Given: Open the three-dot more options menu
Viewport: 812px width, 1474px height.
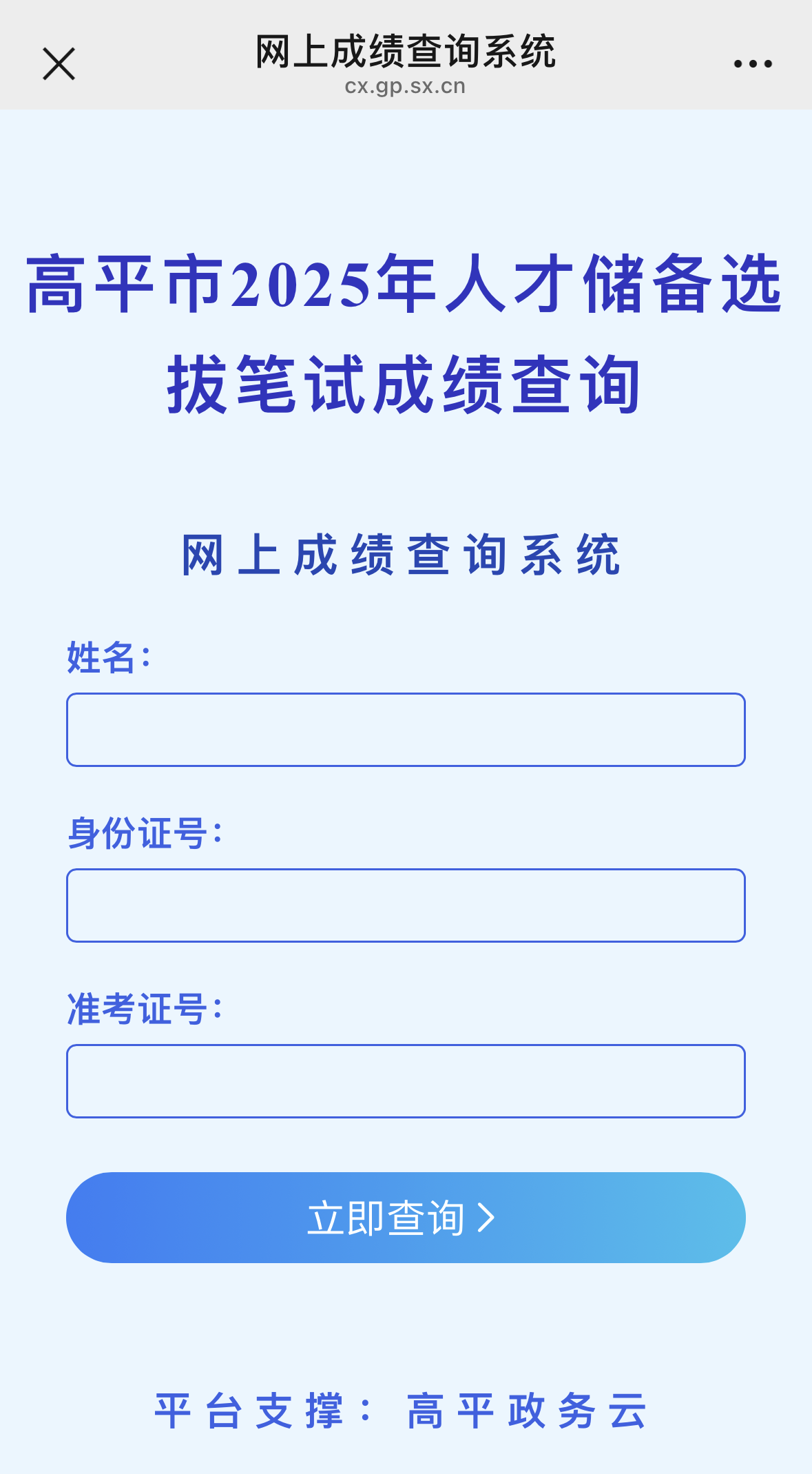Looking at the screenshot, I should click(x=753, y=64).
